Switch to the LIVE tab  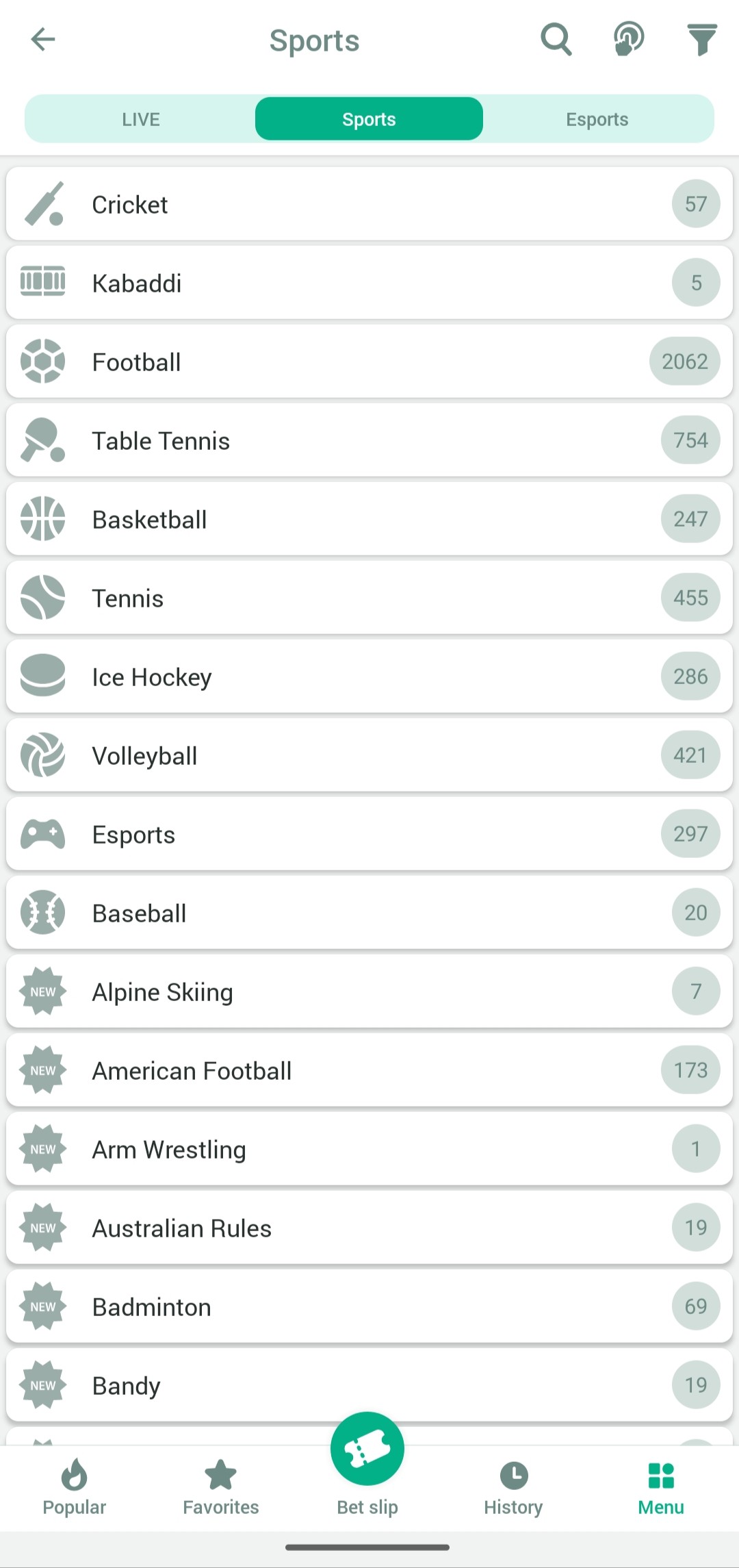(x=141, y=119)
